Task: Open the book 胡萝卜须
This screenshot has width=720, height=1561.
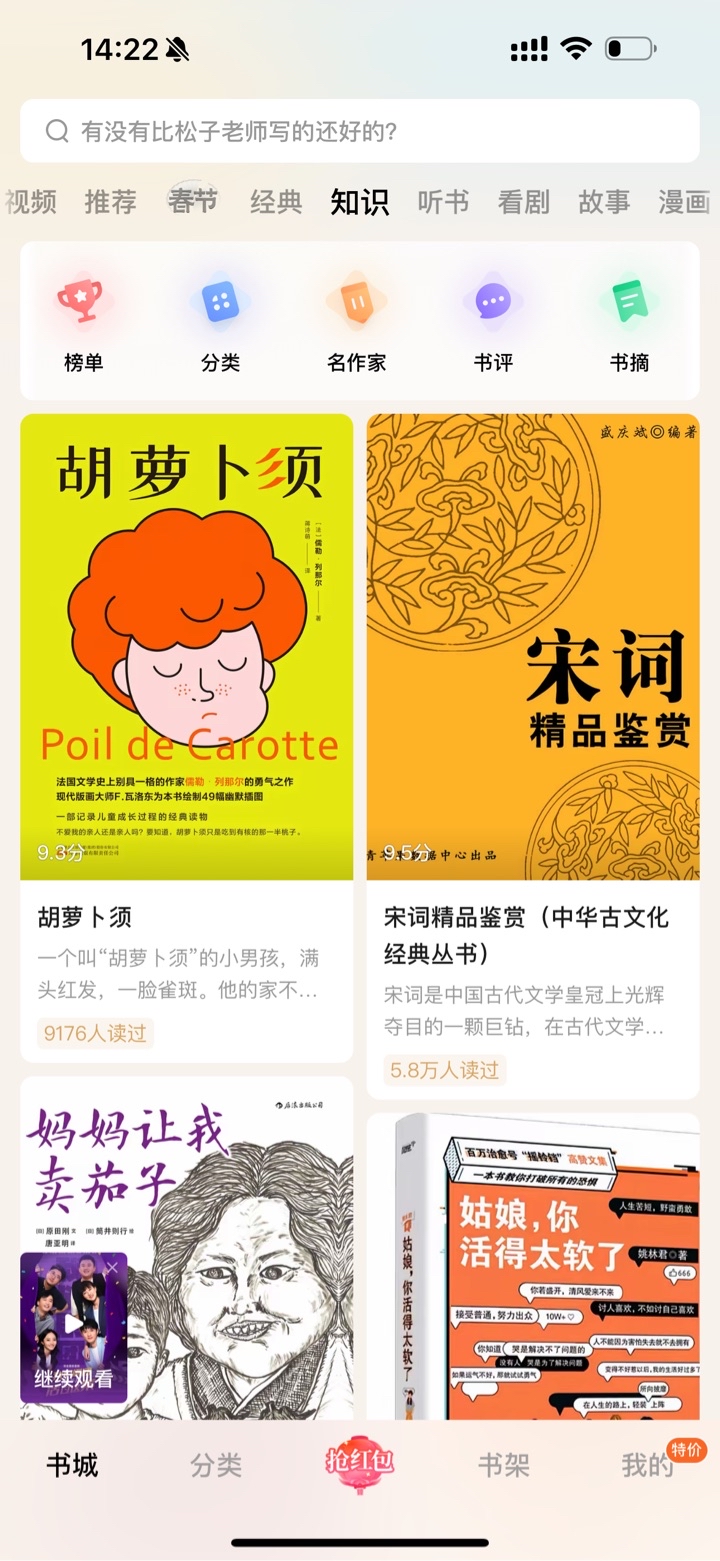Action: (186, 738)
